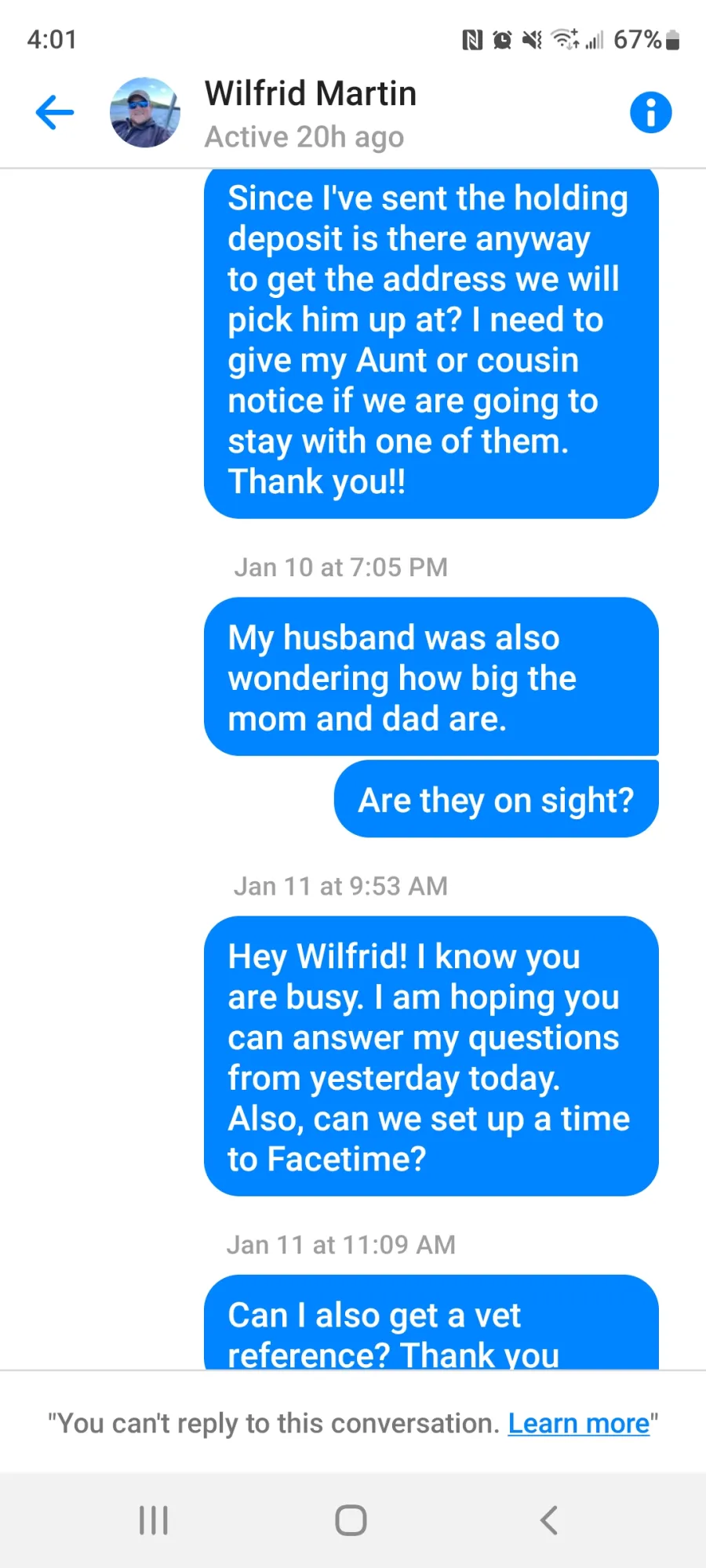706x1568 pixels.
Task: Open Wilfrid Martin's profile picture
Action: pyautogui.click(x=145, y=113)
